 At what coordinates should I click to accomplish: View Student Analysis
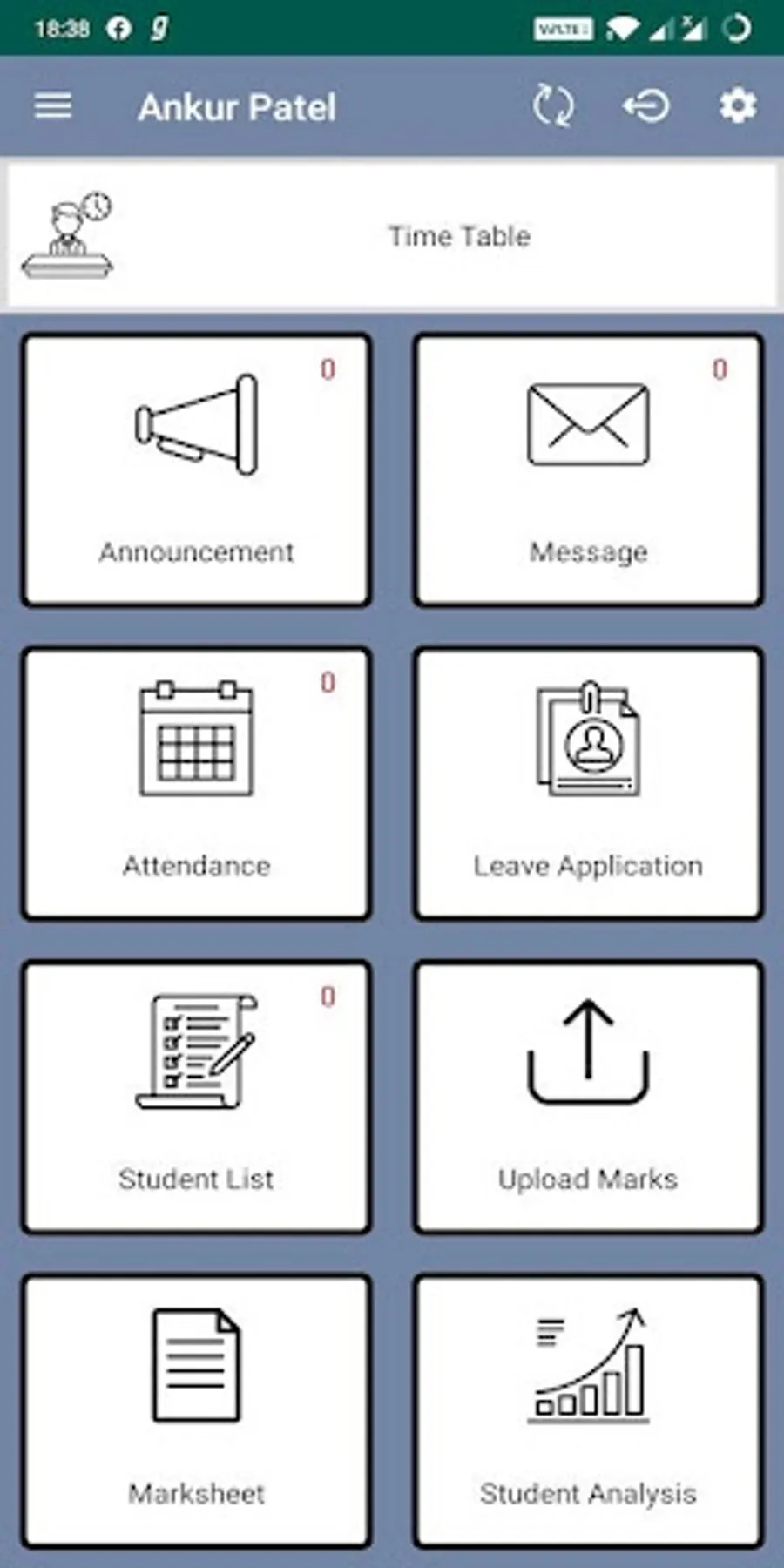[588, 1411]
